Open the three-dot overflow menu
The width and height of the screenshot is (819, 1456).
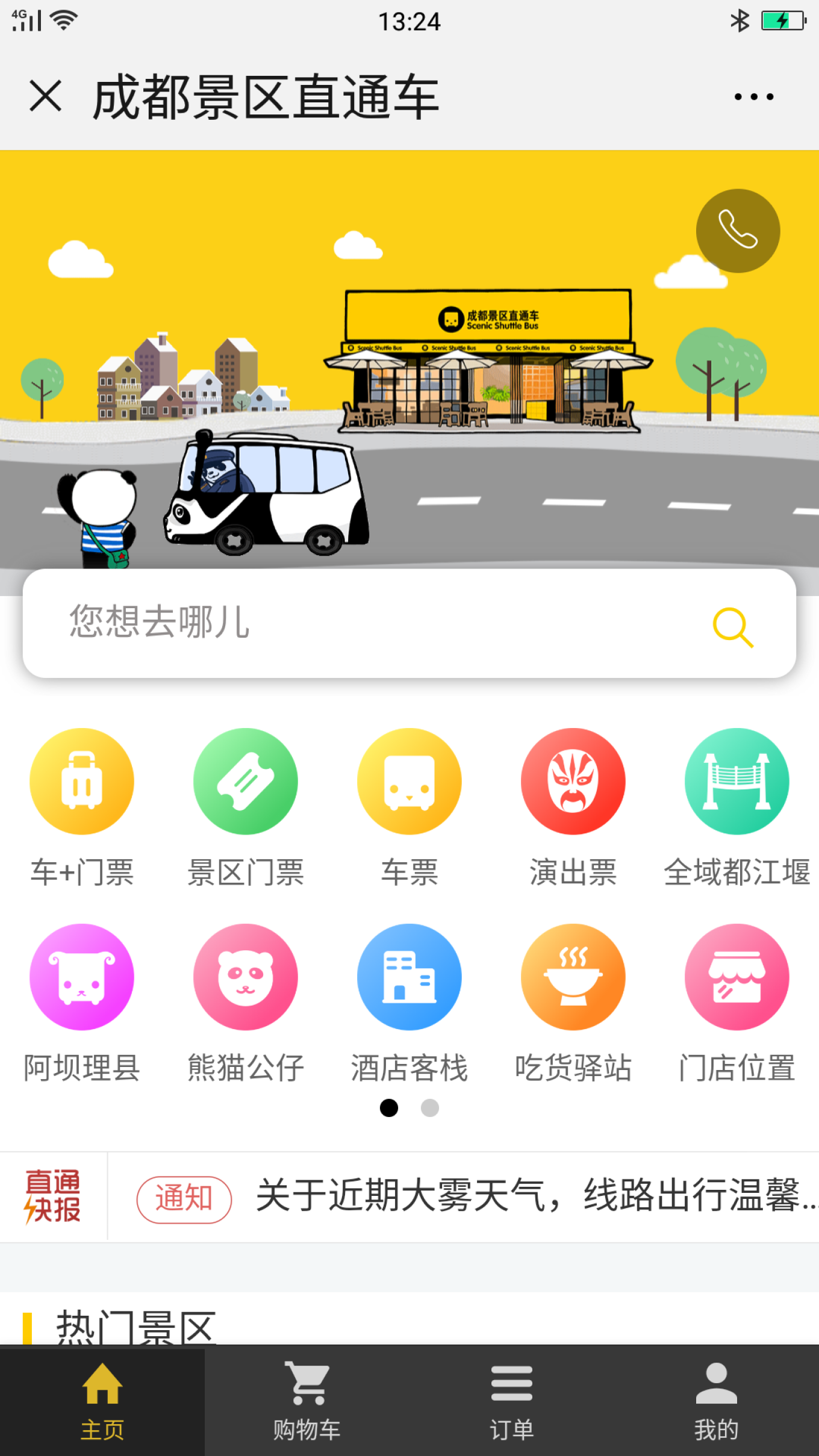coord(753,96)
